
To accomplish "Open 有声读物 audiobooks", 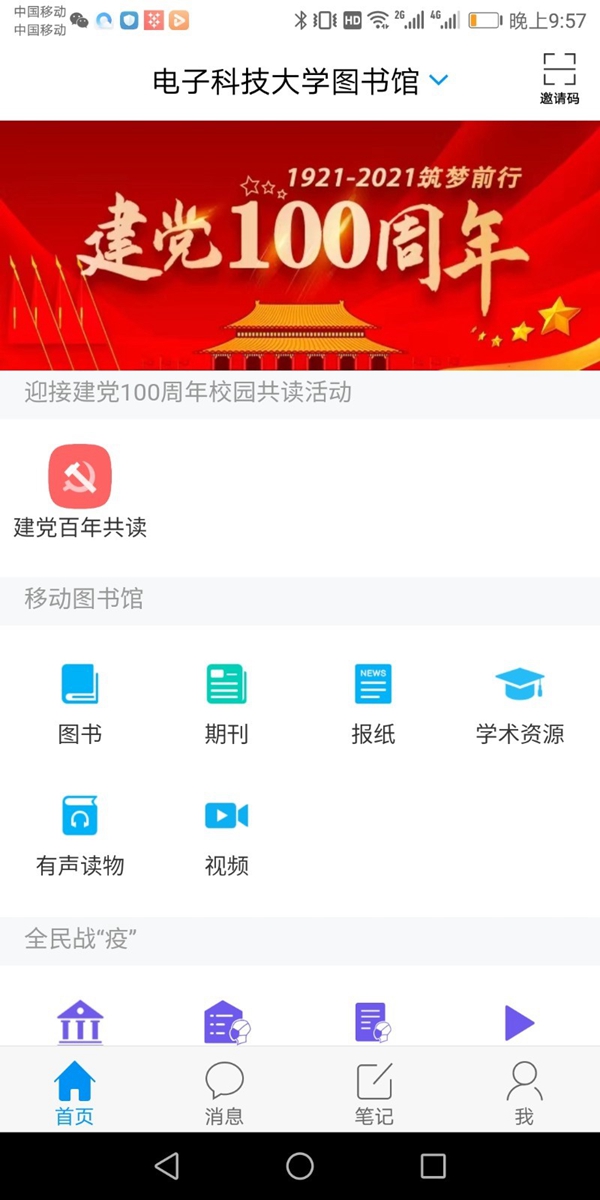I will click(80, 833).
